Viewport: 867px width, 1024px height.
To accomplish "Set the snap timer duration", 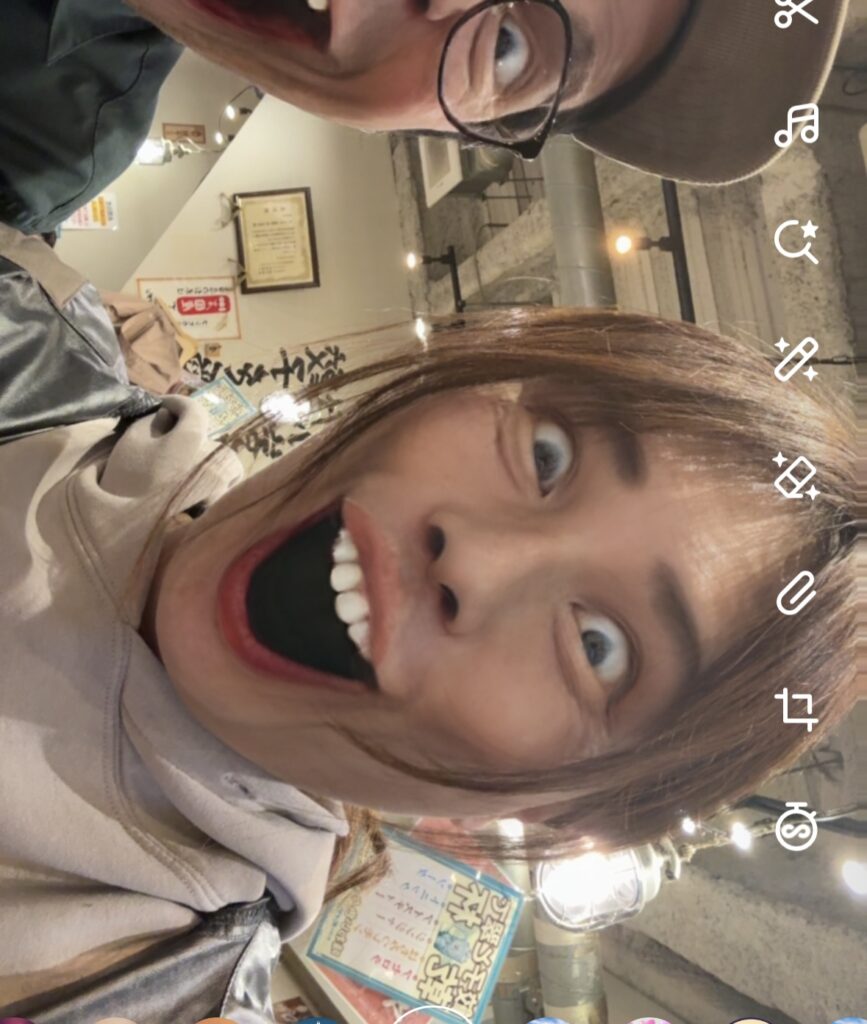I will [797, 827].
